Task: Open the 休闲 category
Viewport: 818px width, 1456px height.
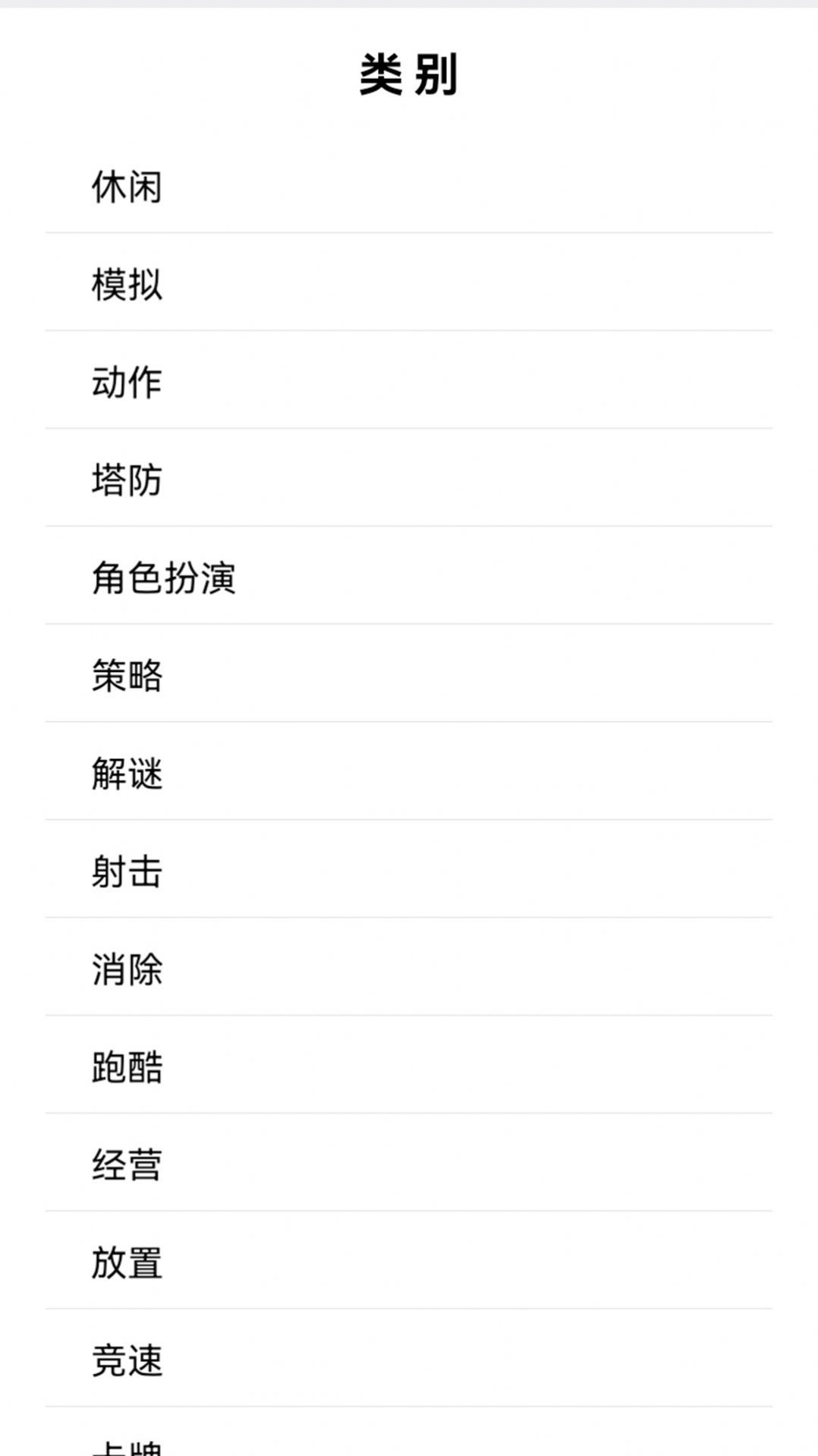Action: (127, 187)
